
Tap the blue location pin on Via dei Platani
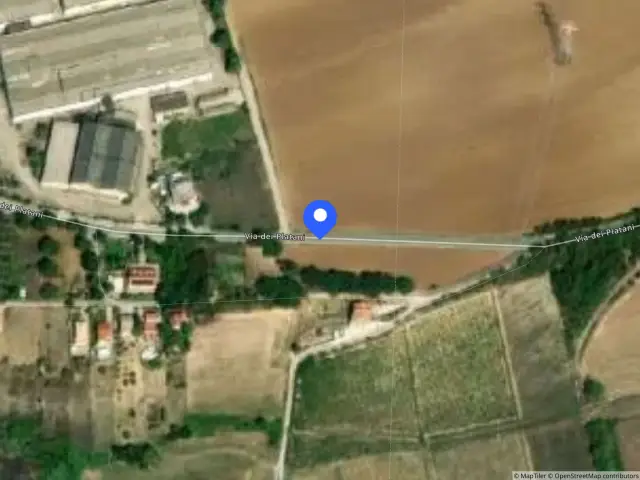[320, 218]
